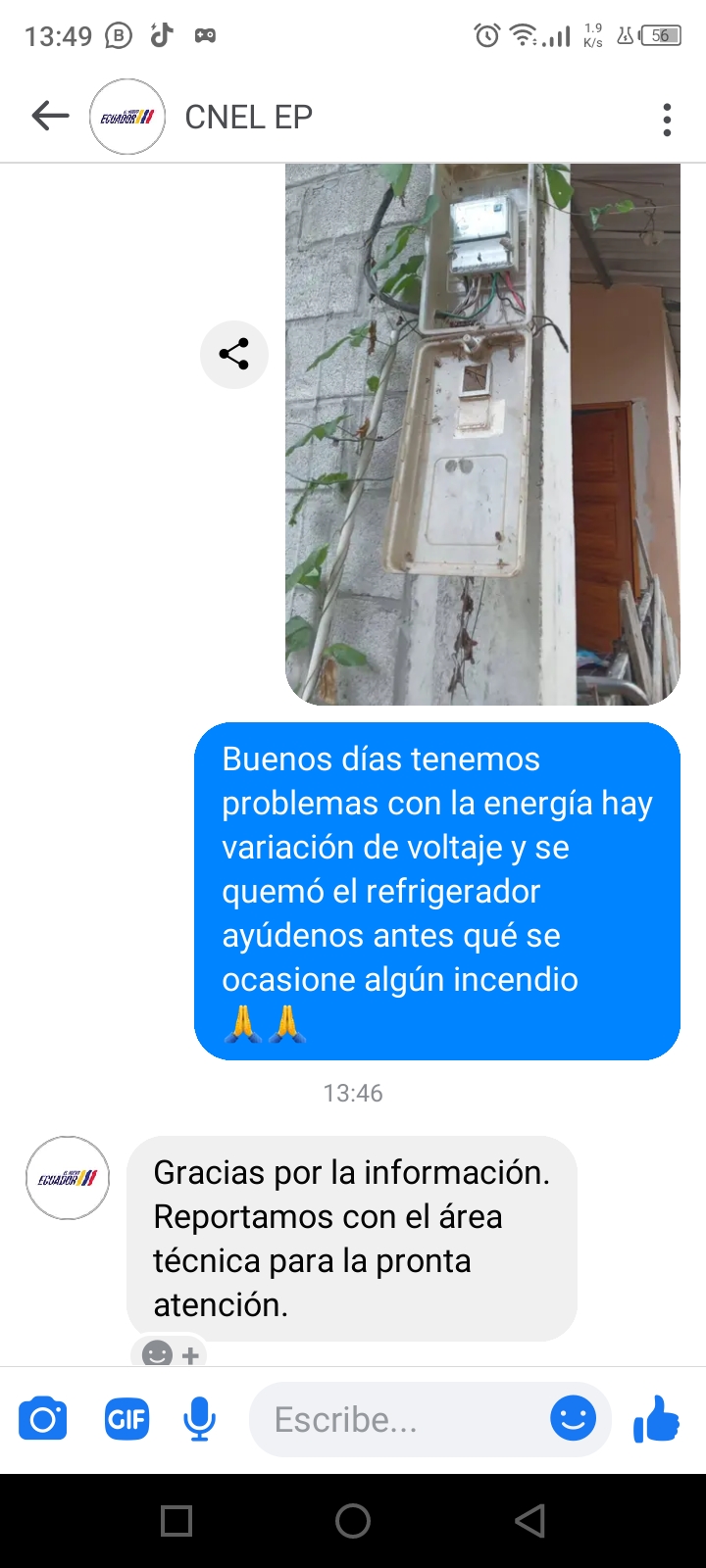Focus the Escribe message field

(x=392, y=1419)
